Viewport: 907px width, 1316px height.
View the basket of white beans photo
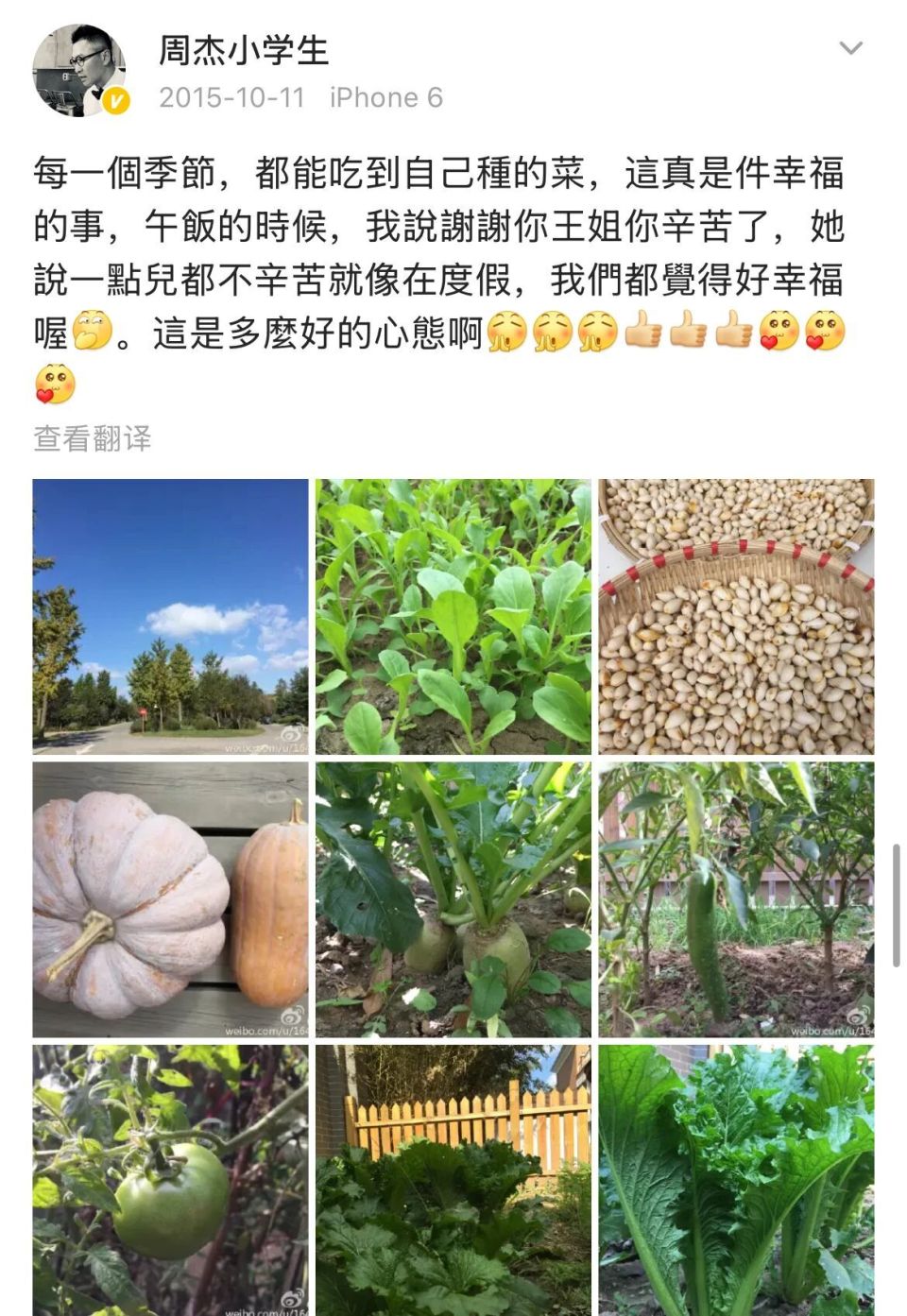point(739,614)
